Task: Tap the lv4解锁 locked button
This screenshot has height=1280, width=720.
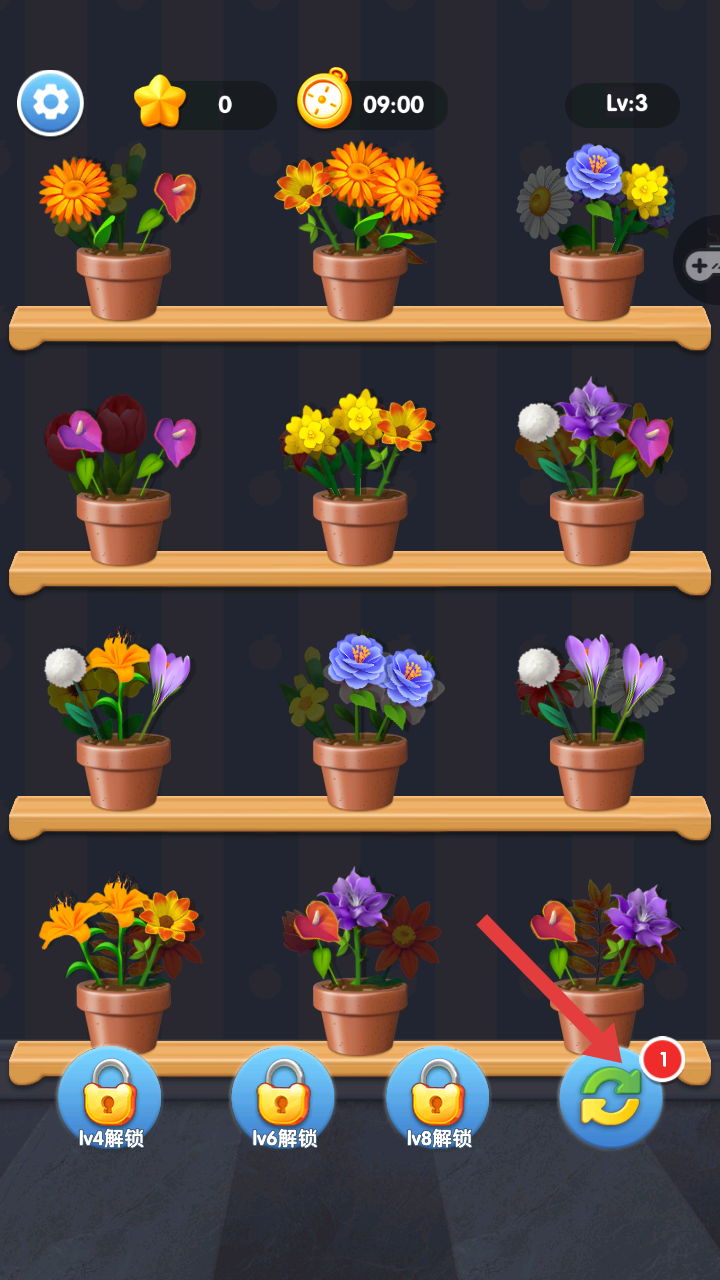Action: pos(109,1097)
